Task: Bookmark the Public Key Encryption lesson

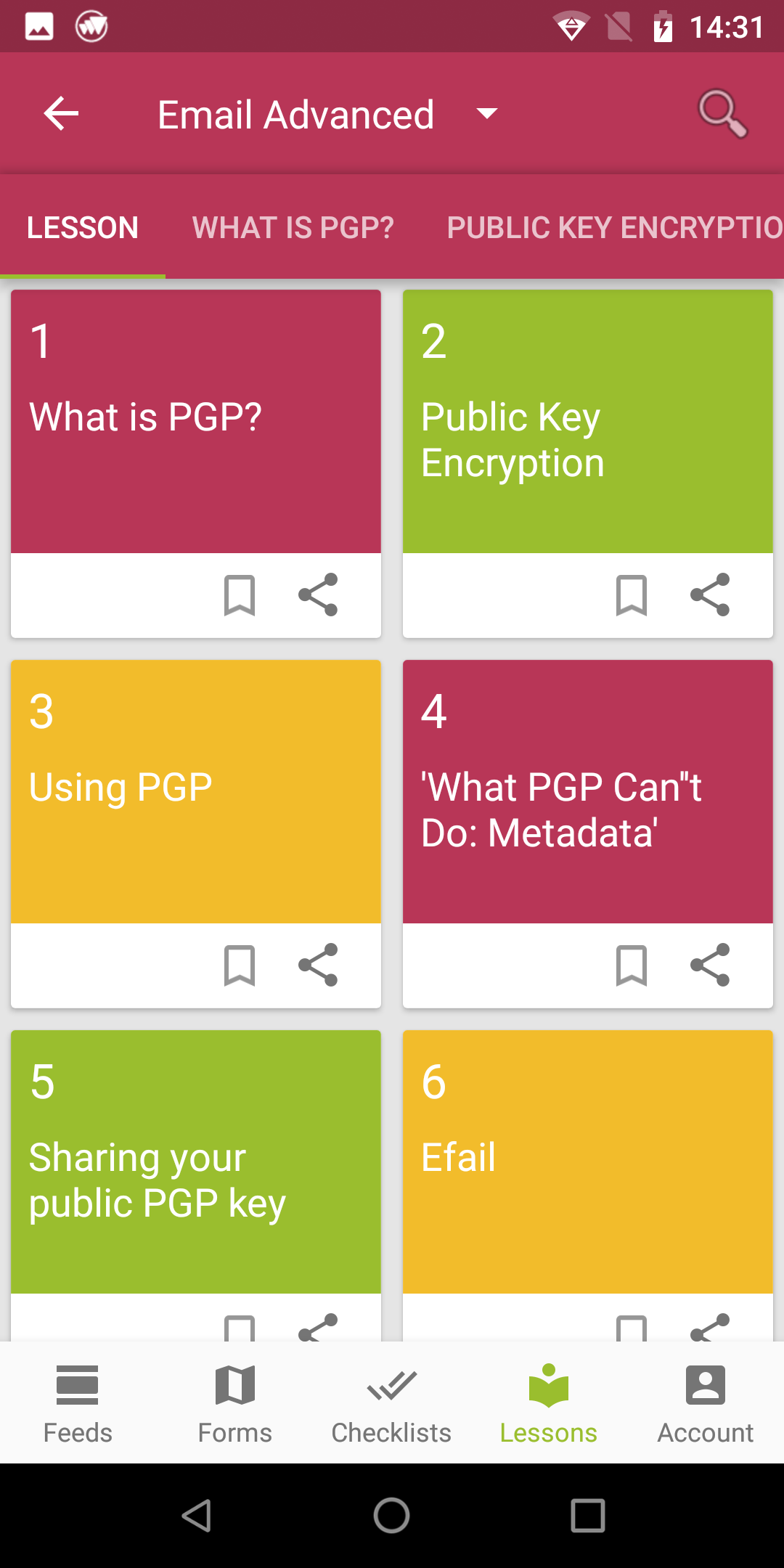Action: [632, 595]
